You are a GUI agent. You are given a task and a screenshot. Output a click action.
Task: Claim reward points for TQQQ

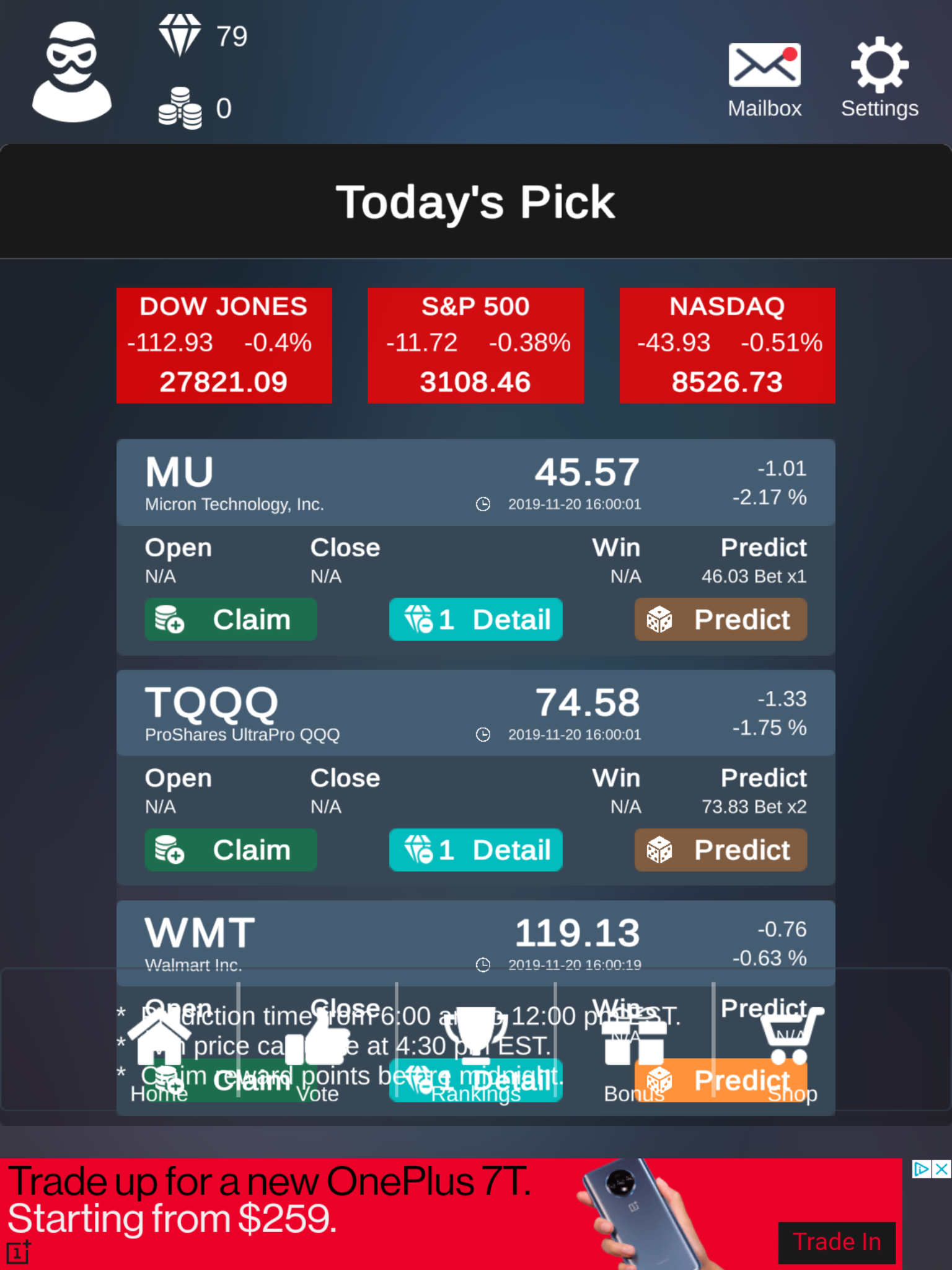[x=230, y=850]
